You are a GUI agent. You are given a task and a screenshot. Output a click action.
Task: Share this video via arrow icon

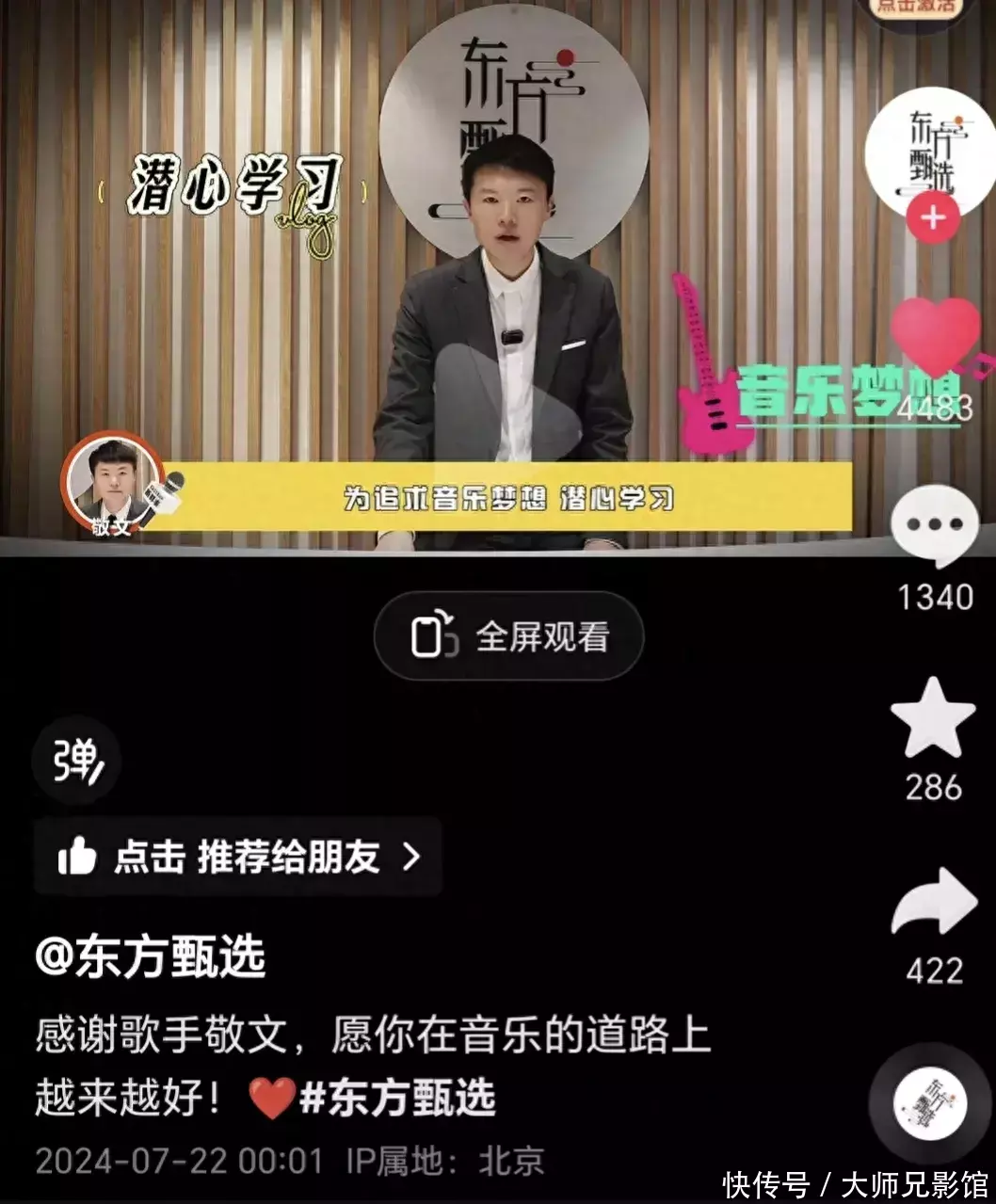[x=934, y=904]
